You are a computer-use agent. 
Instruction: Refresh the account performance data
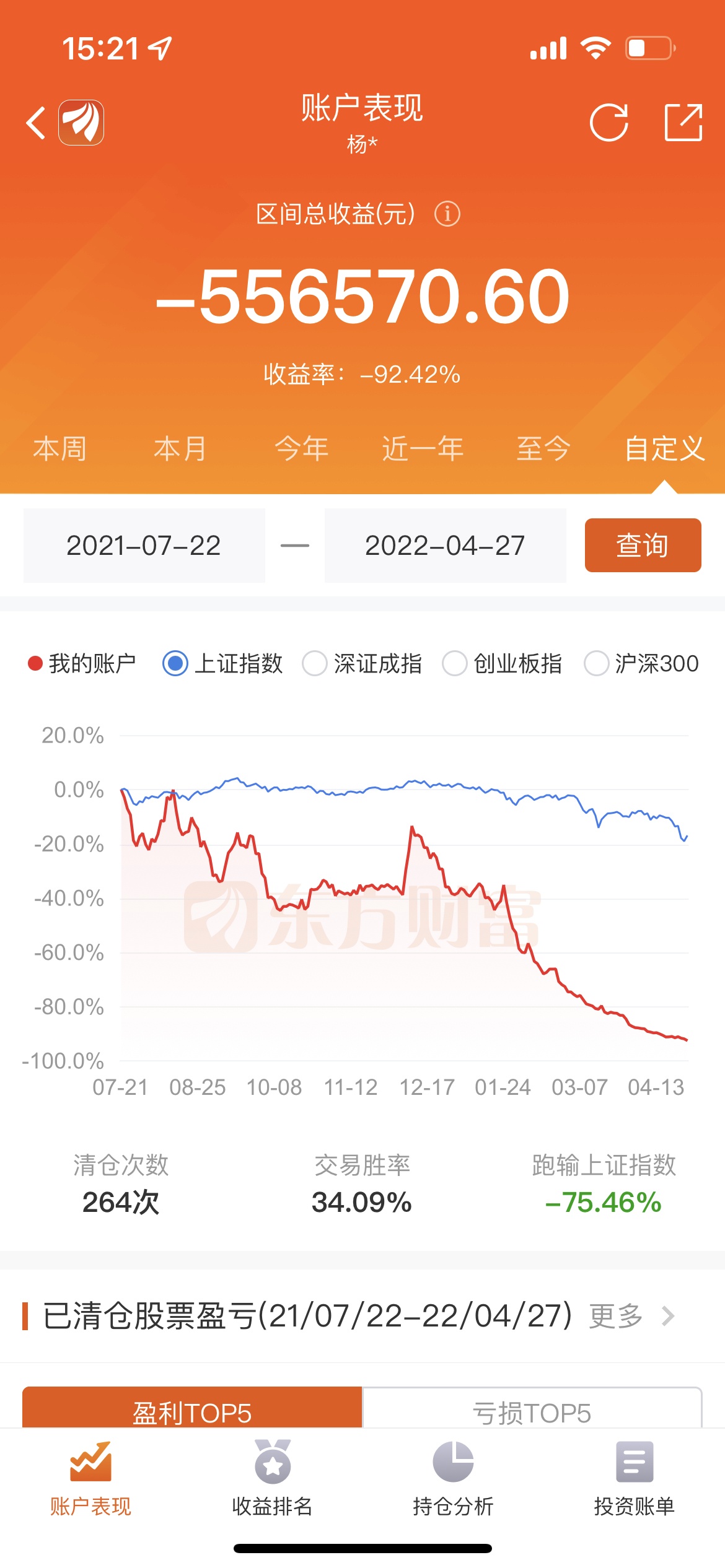609,123
